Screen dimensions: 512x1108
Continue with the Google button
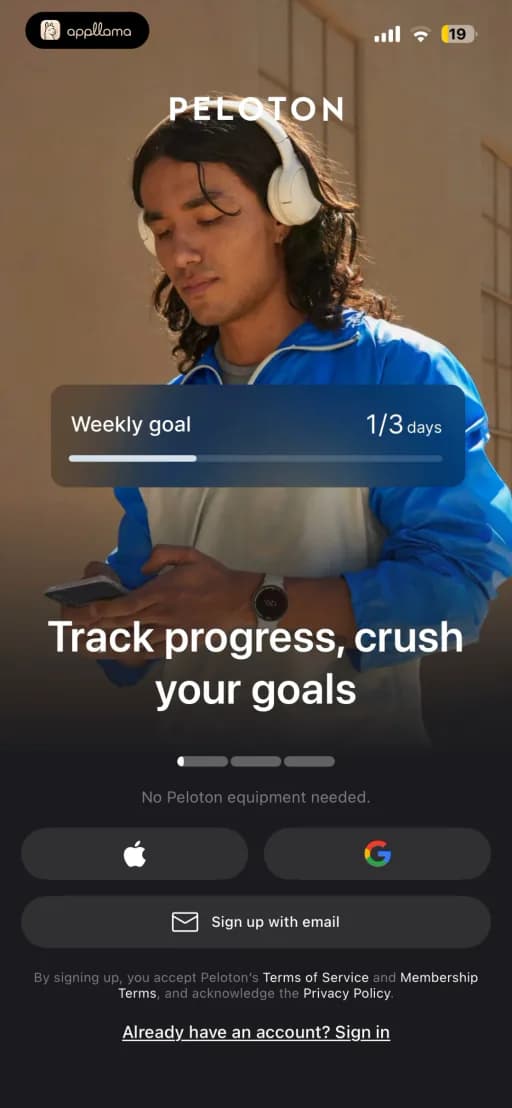click(377, 854)
